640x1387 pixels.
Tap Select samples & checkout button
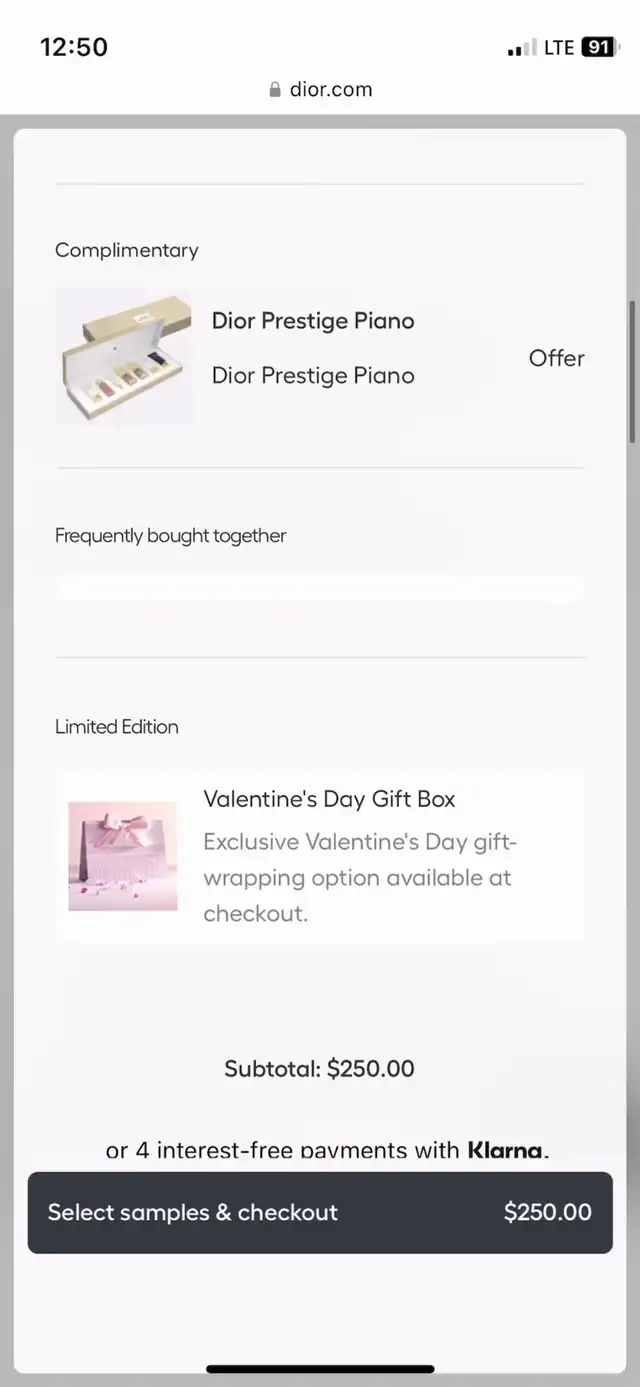tap(320, 1212)
